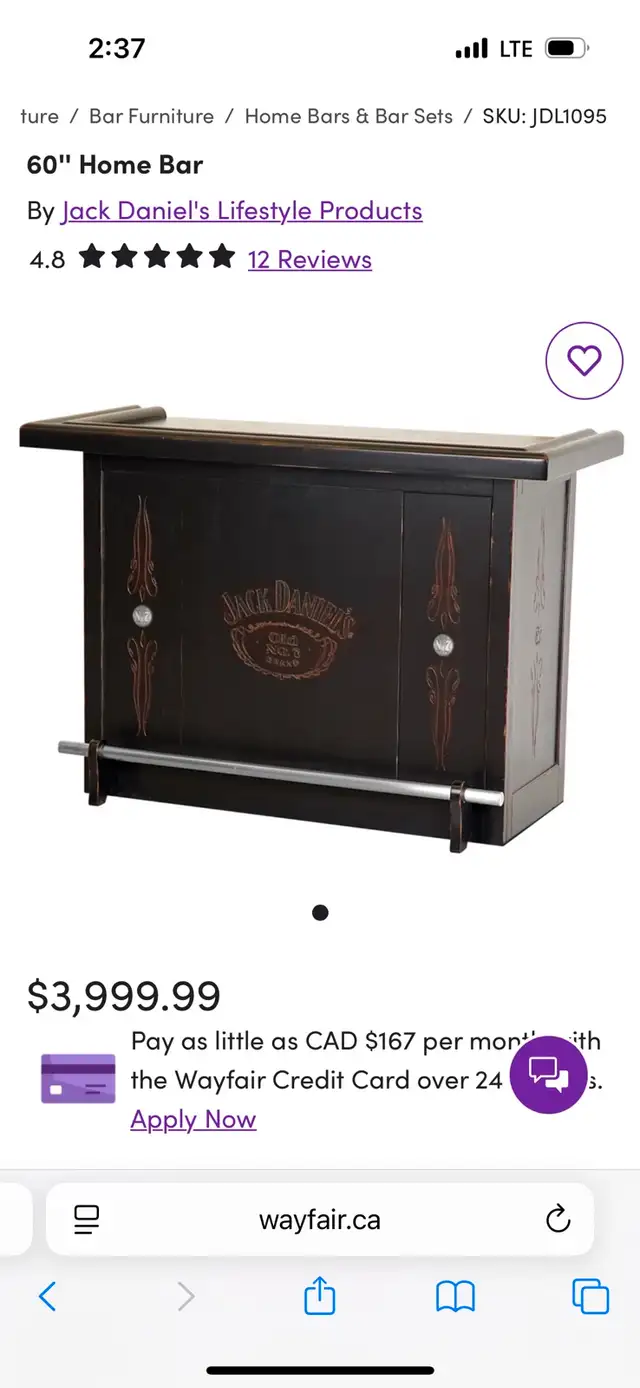The image size is (640, 1388).
Task: Open Safari bookmarks
Action: click(x=455, y=1297)
